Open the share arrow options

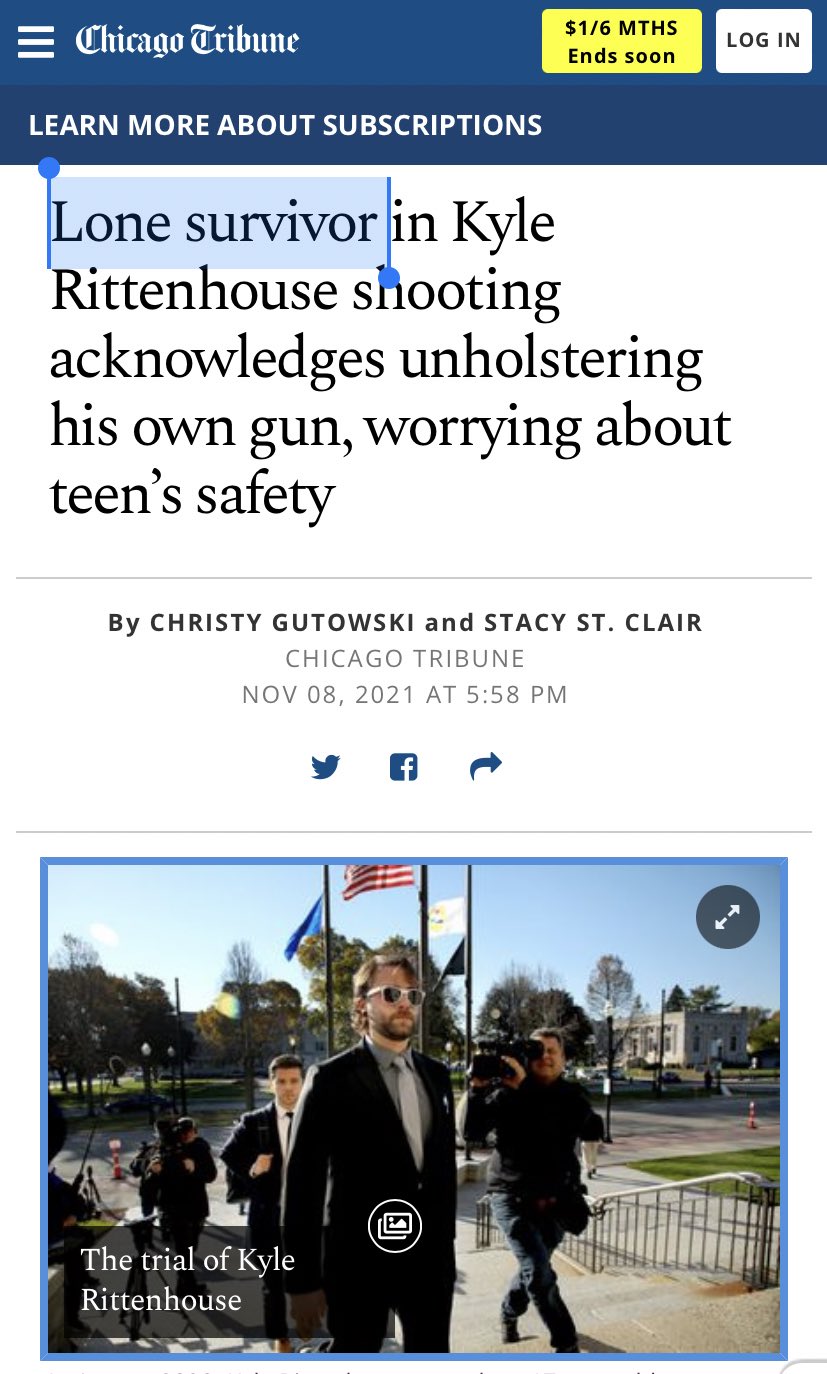coord(485,767)
